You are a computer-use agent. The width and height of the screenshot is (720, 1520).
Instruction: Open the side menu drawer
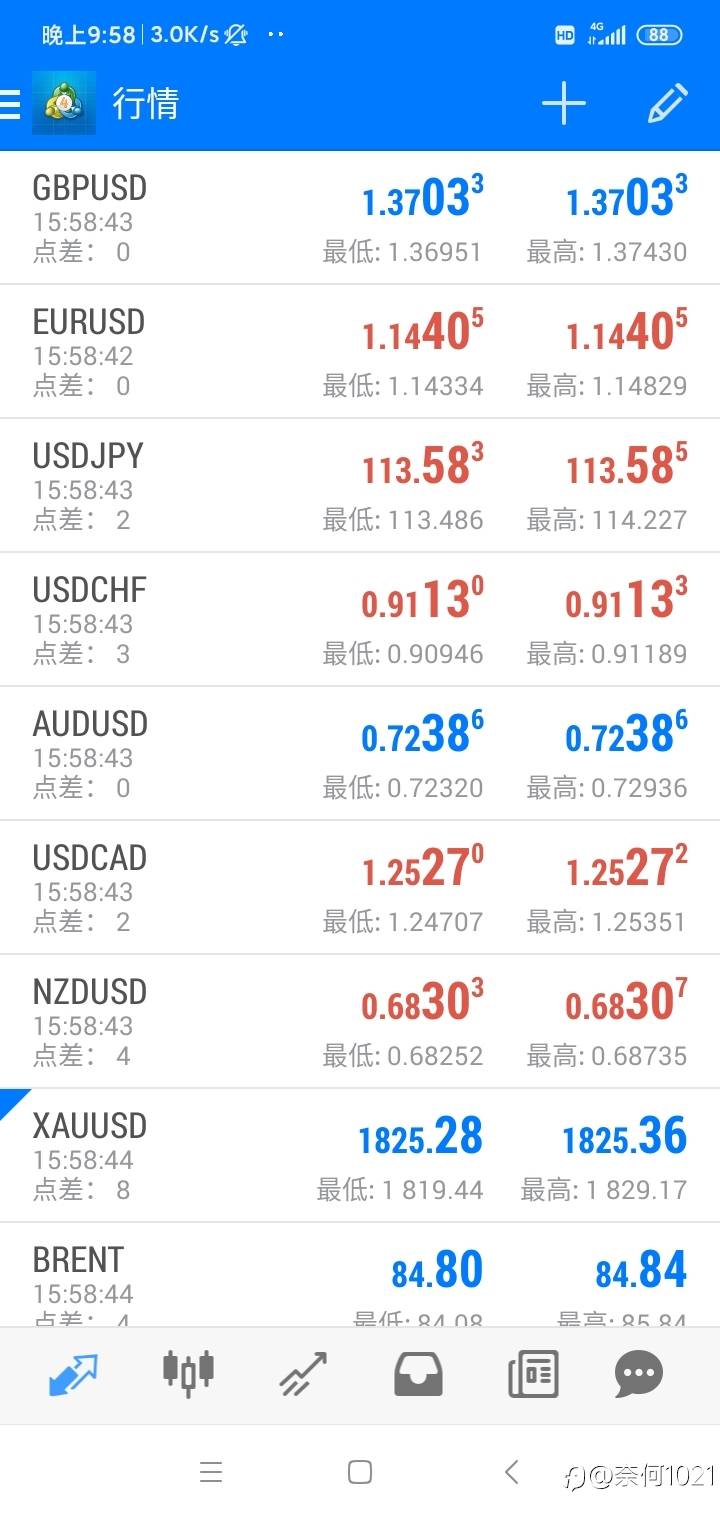pos(10,104)
